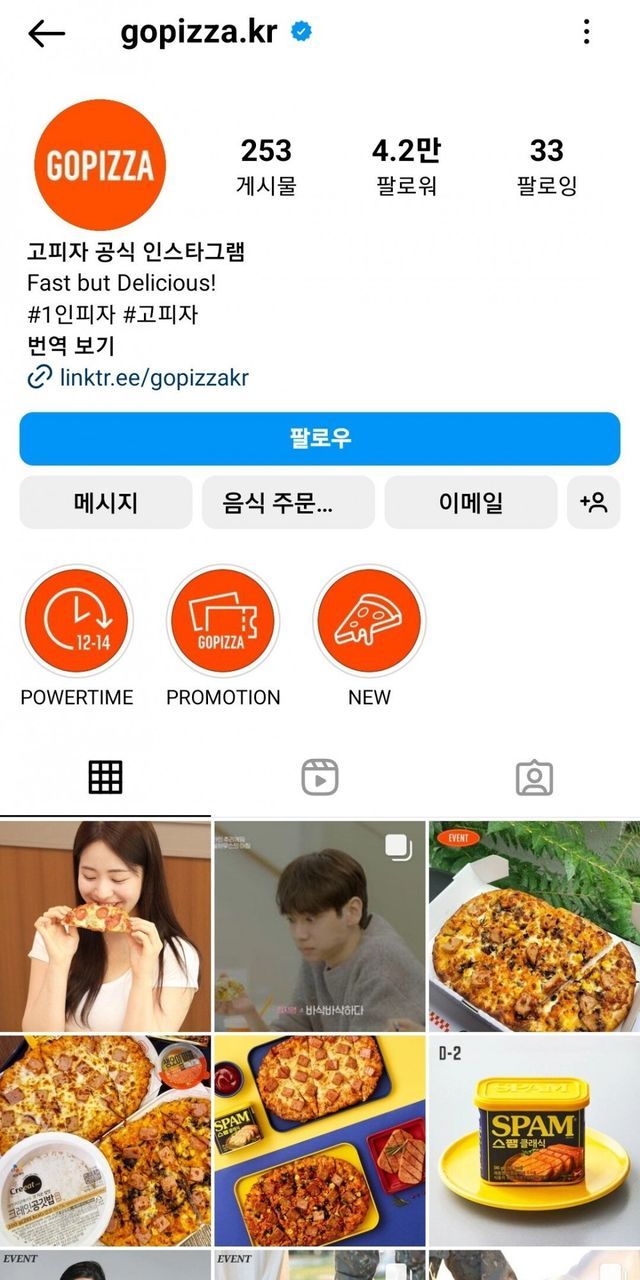View the 253 게시물 posts count
The width and height of the screenshot is (640, 1280).
tap(266, 166)
